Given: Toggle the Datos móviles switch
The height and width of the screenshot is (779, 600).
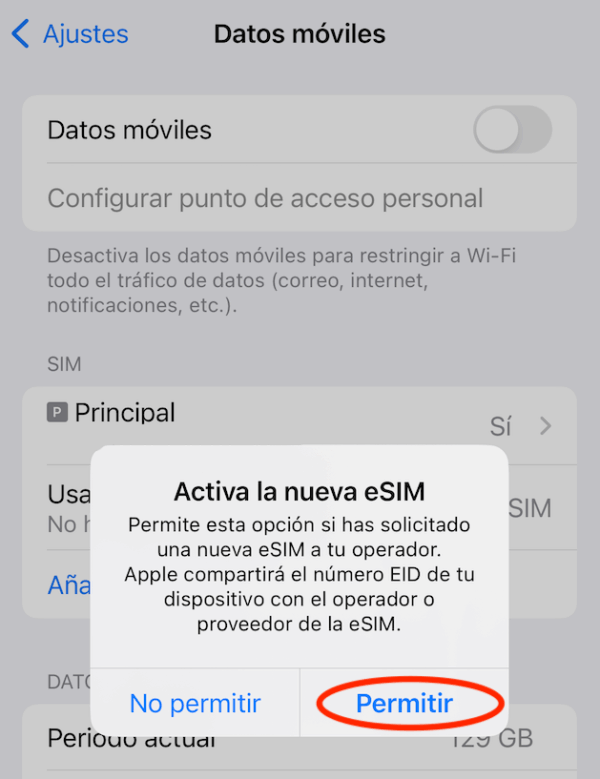Looking at the screenshot, I should pyautogui.click(x=512, y=130).
